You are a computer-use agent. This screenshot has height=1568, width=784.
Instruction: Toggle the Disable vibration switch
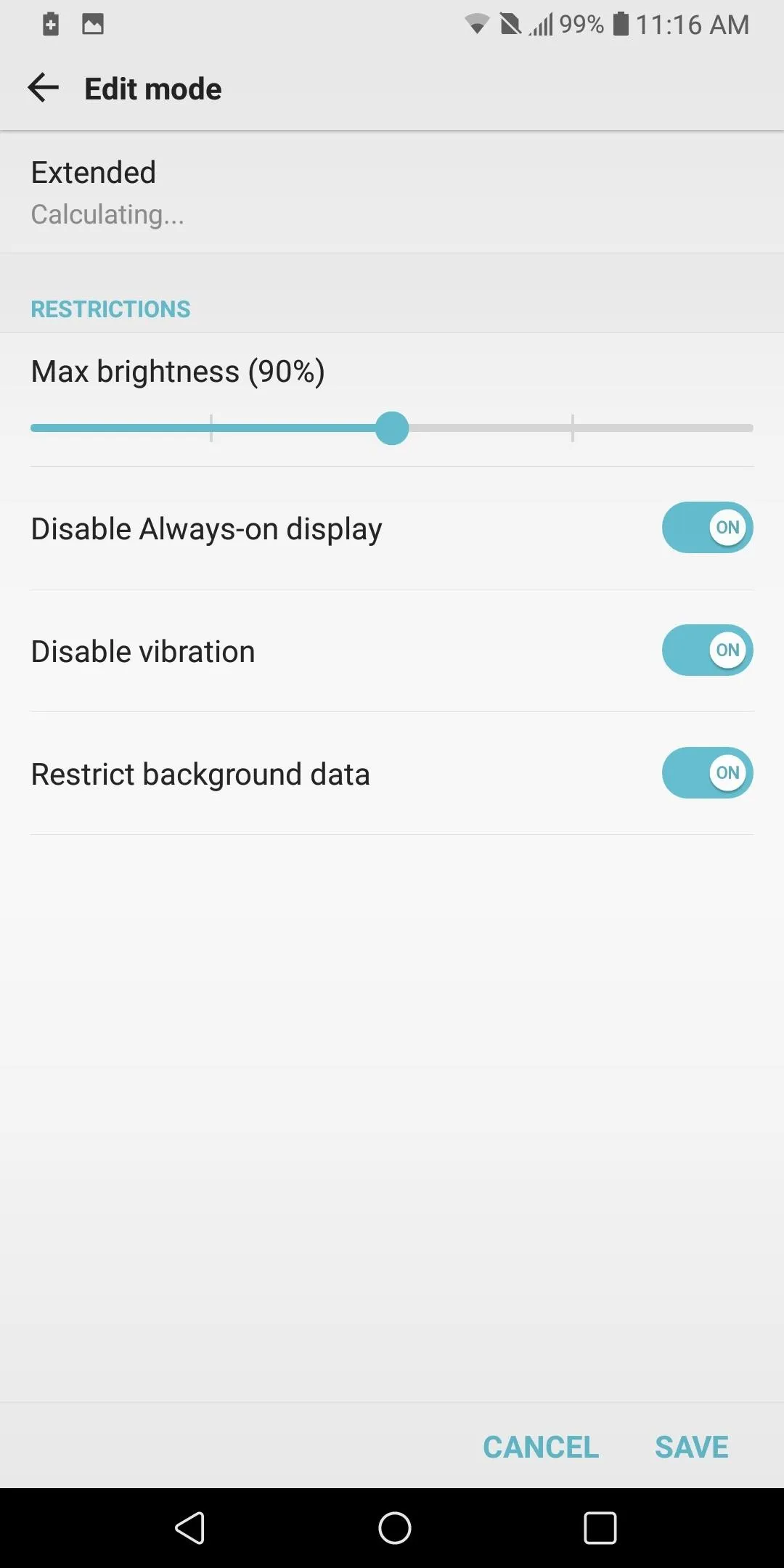click(707, 650)
